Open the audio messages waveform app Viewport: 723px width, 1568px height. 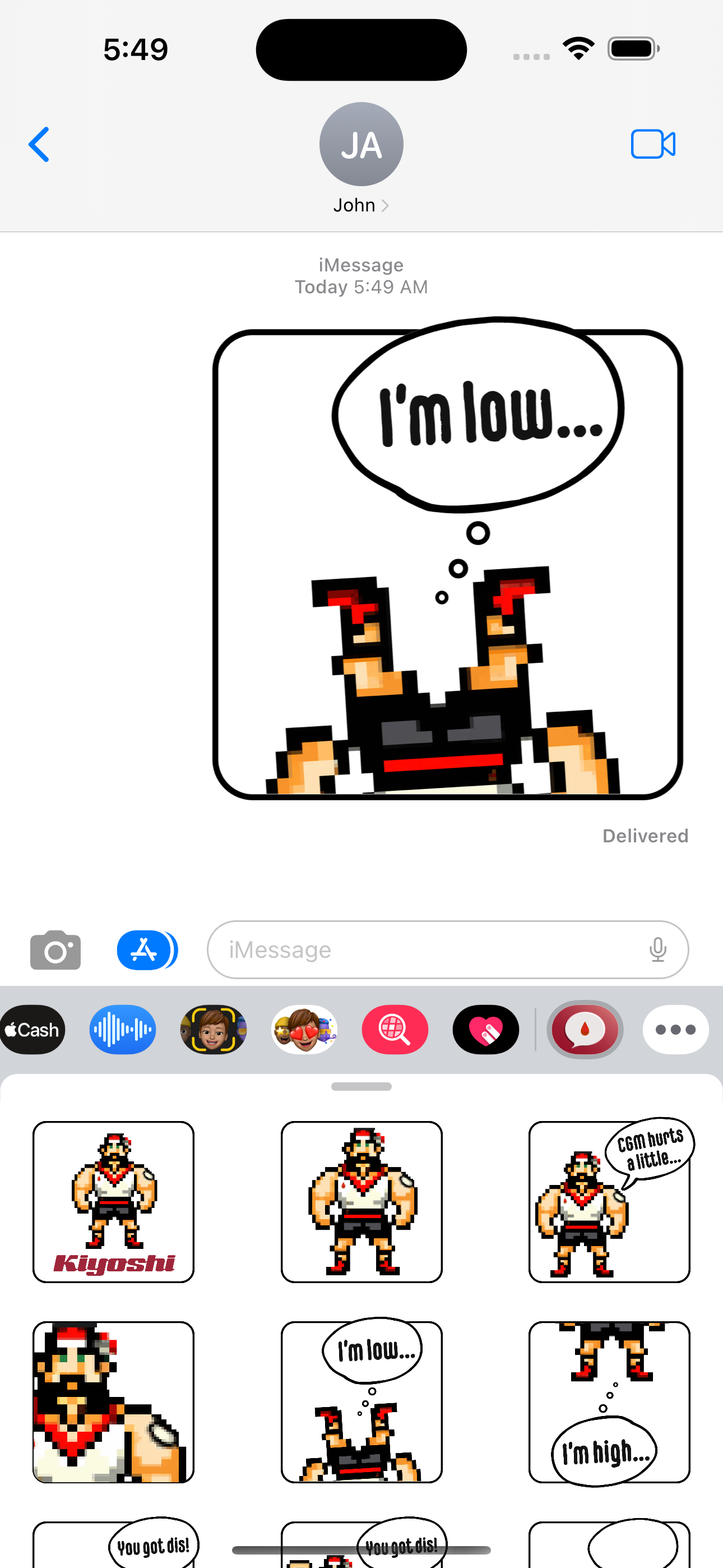coord(122,1029)
